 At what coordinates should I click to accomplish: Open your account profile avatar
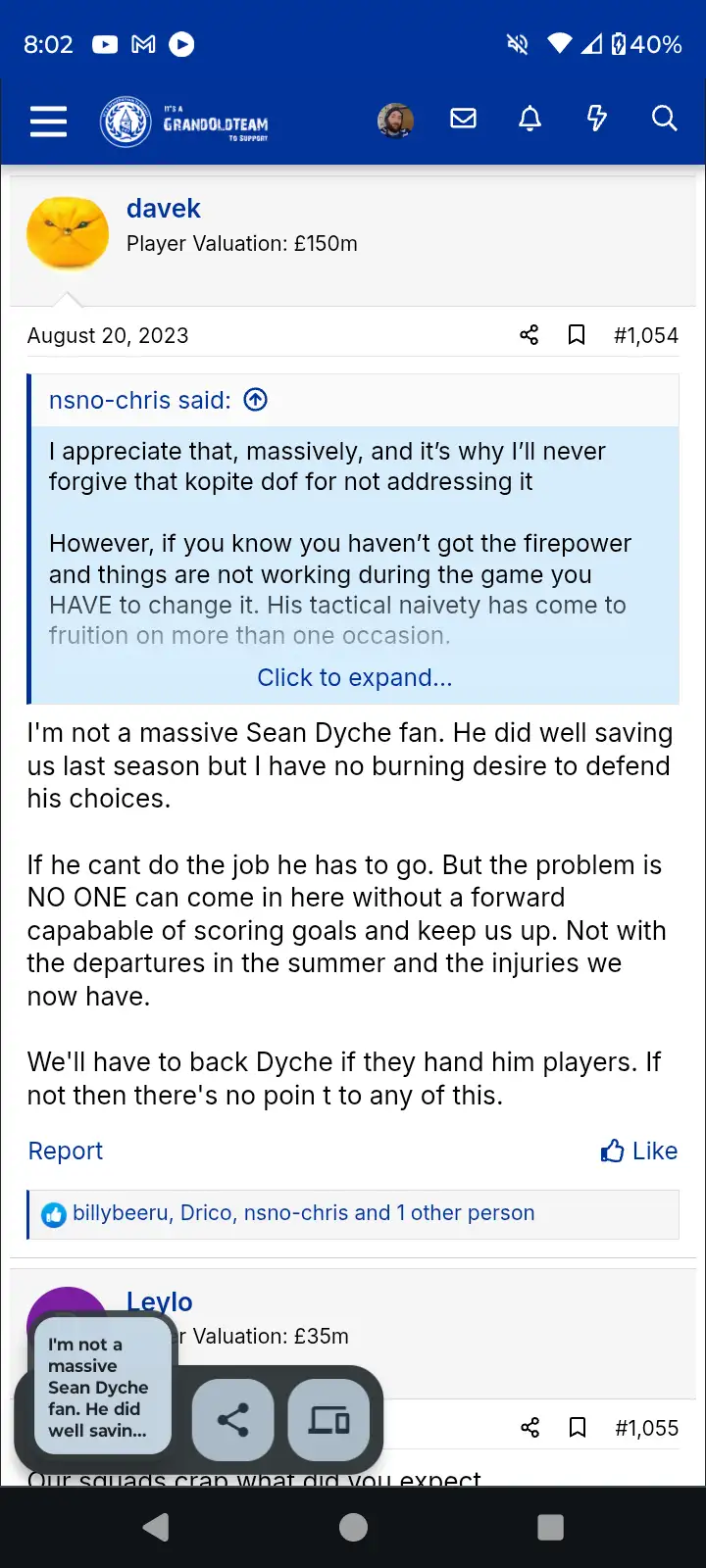395,121
